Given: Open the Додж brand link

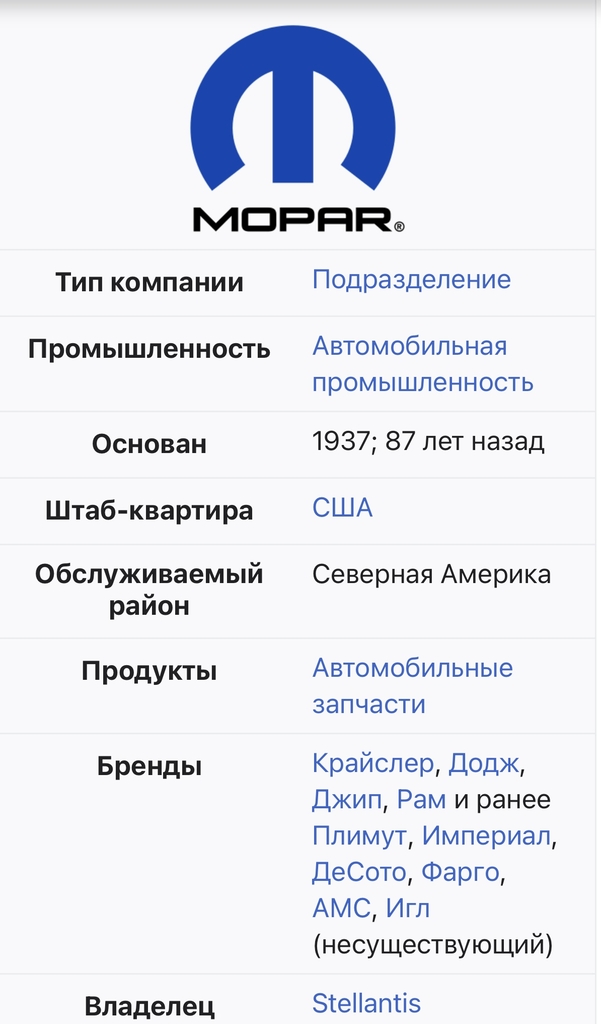Looking at the screenshot, I should (x=484, y=763).
